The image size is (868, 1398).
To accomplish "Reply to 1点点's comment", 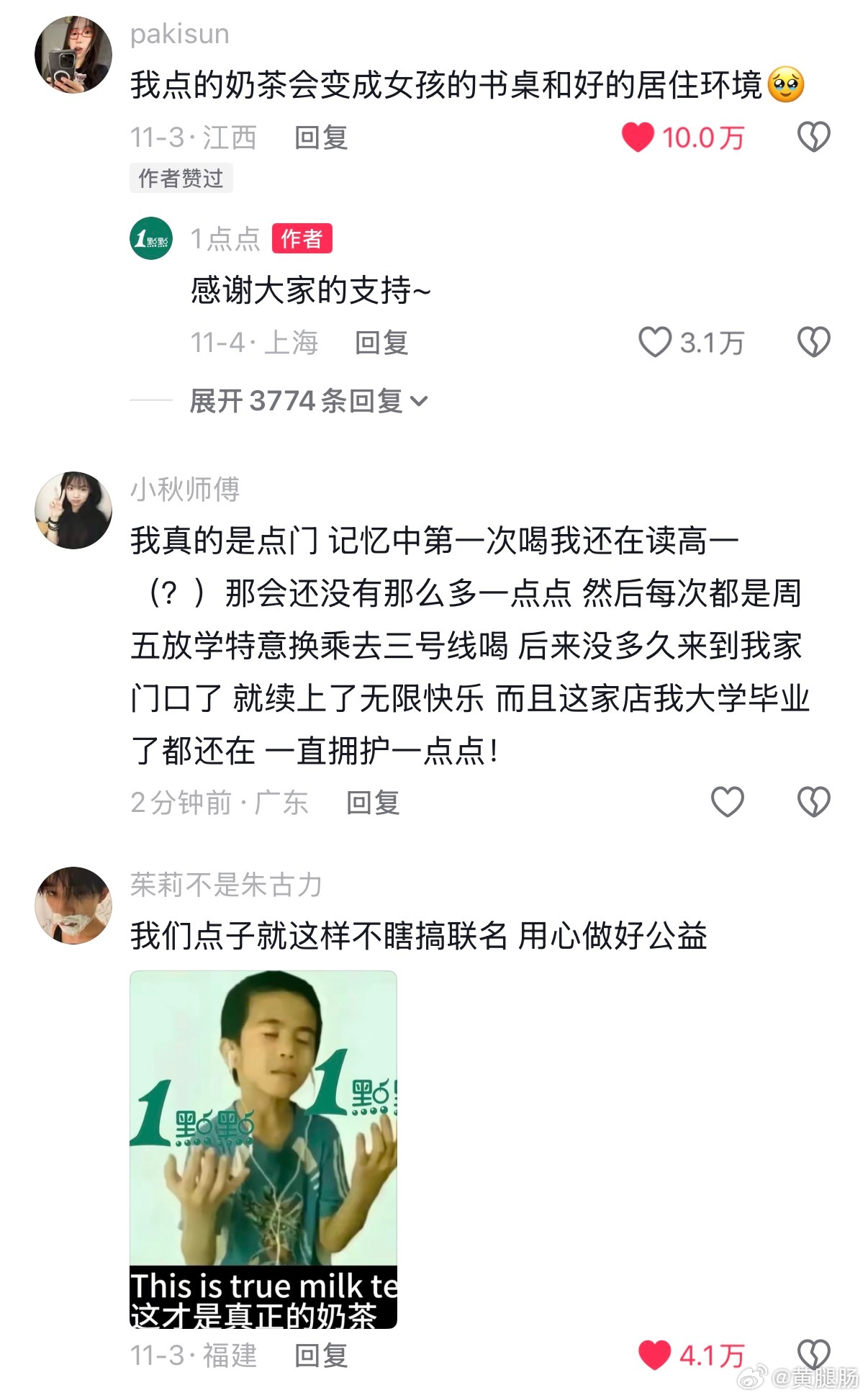I will pyautogui.click(x=381, y=343).
